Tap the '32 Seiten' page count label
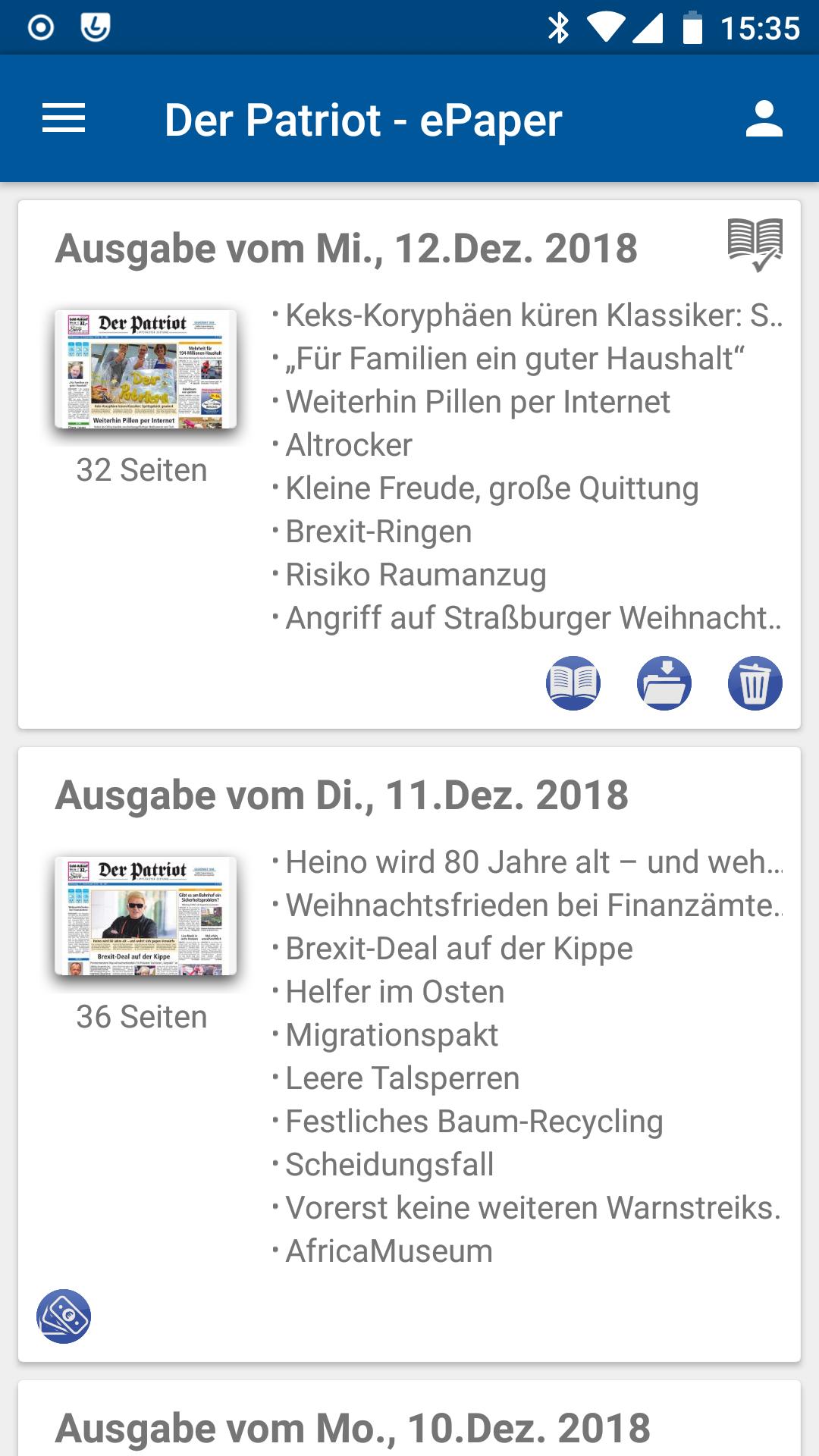Screen dimensions: 819x1456 coord(143,470)
